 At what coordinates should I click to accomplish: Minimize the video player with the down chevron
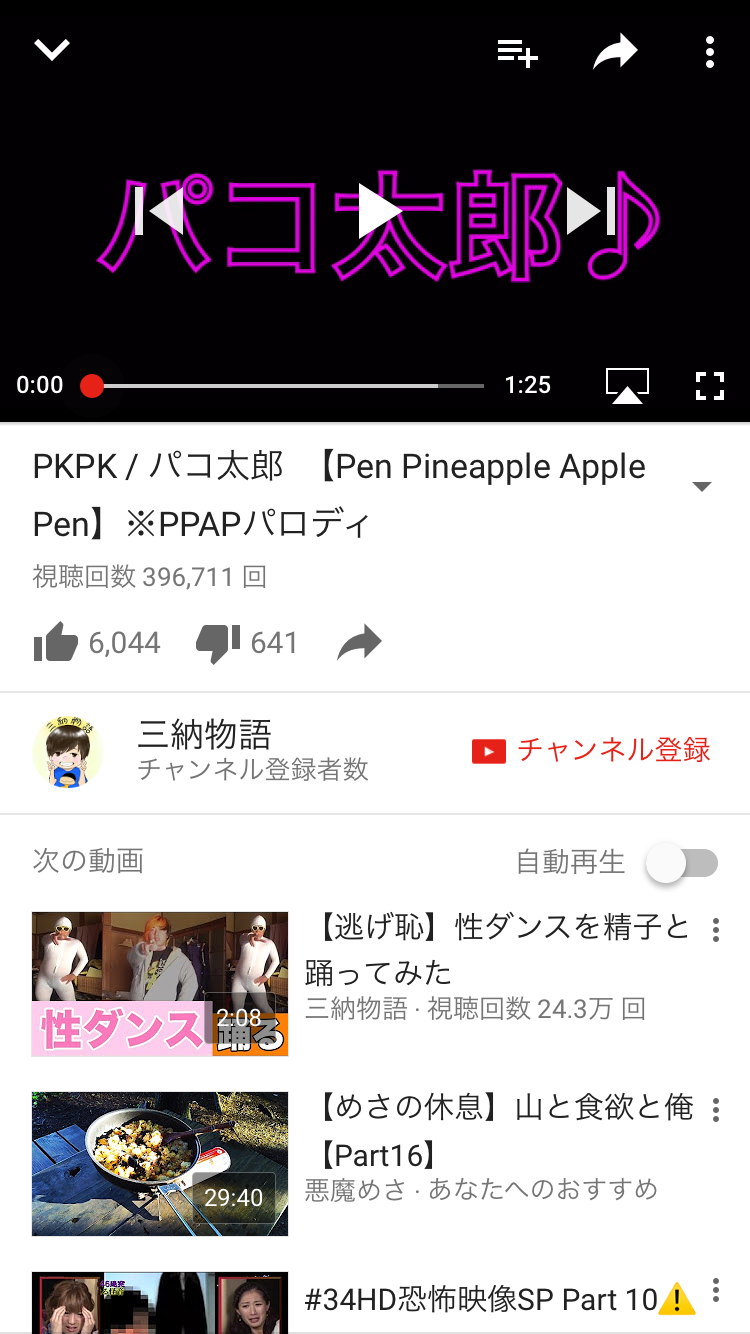tap(52, 50)
